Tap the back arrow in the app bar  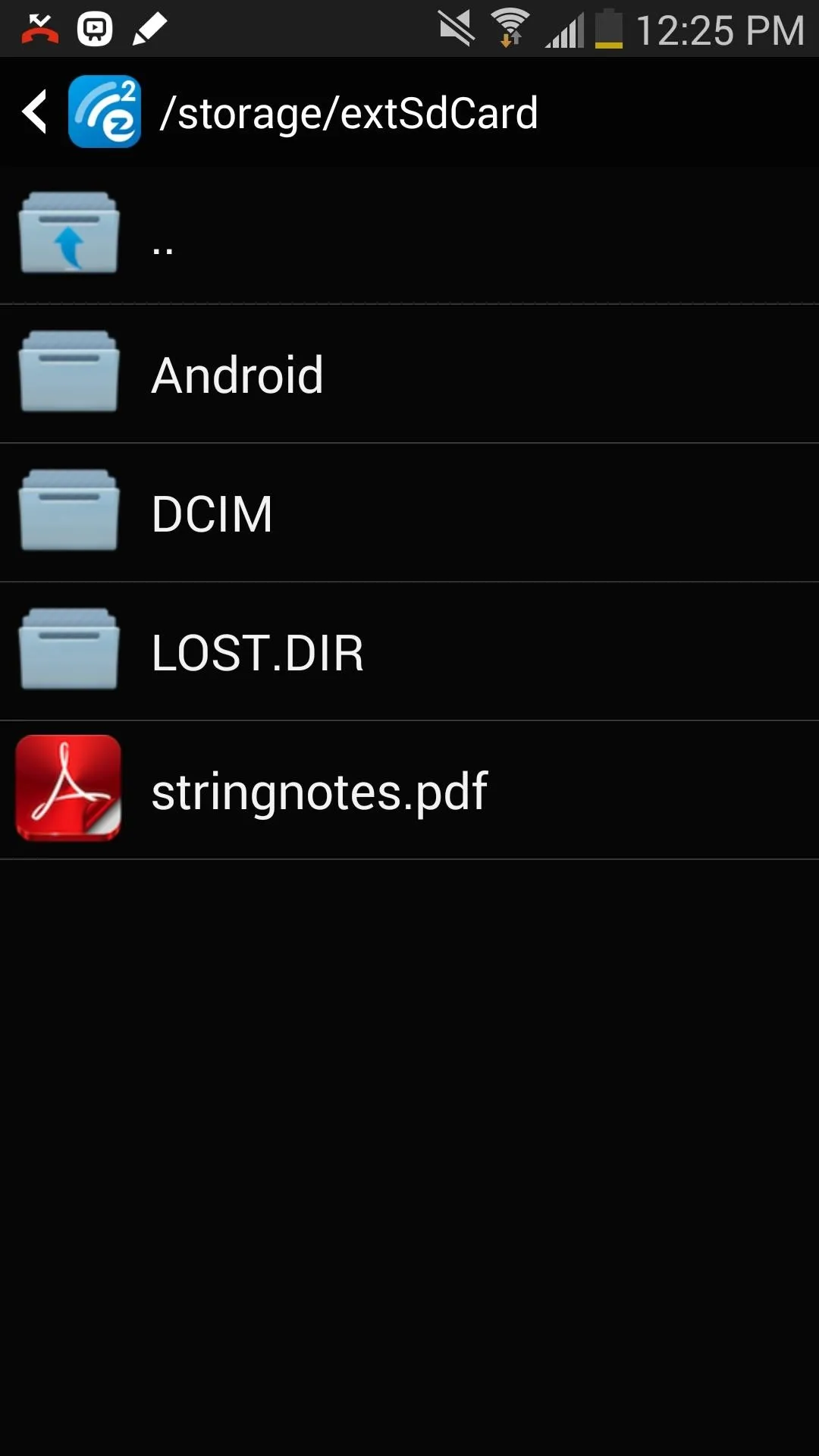pos(36,111)
